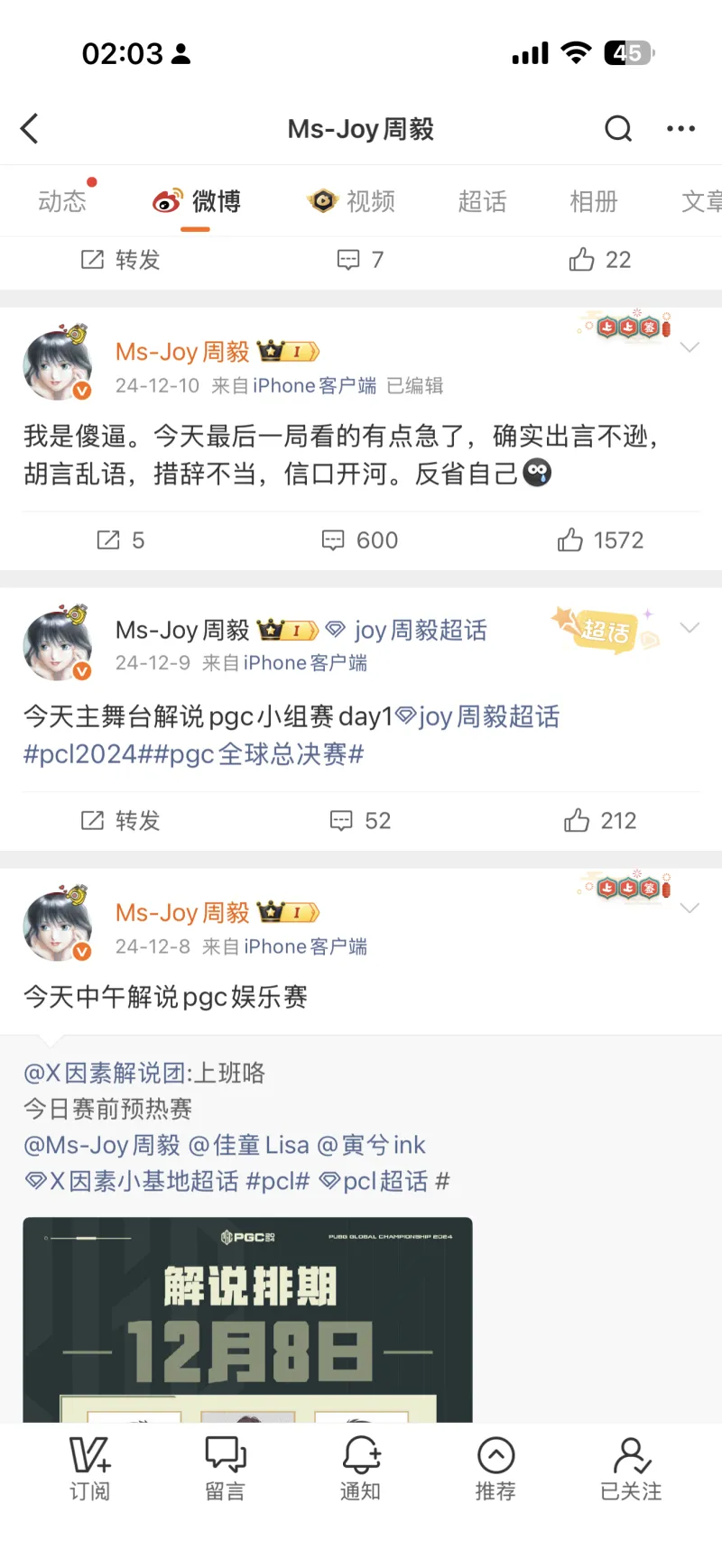
Task: Tap the 已关注 following button
Action: (x=631, y=1468)
